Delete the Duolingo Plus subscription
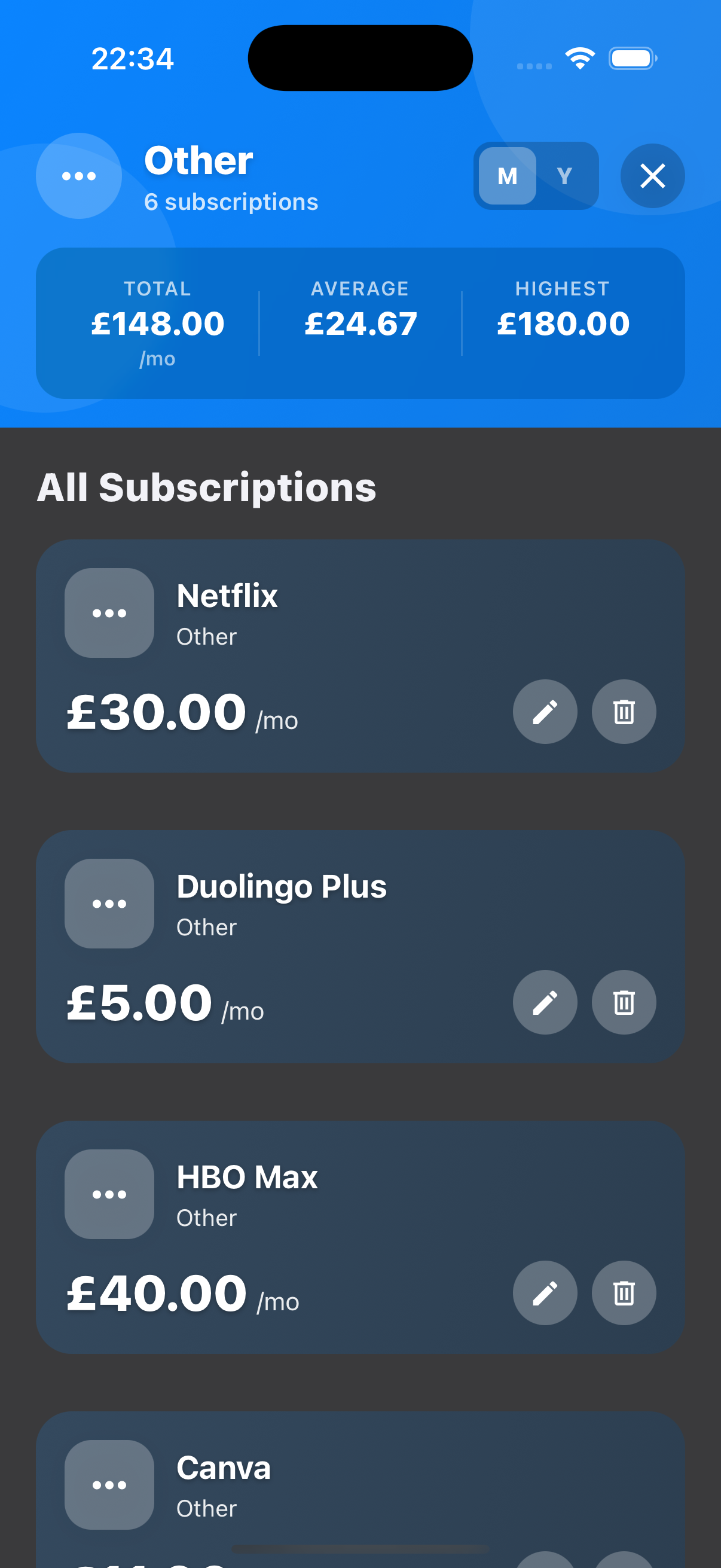This screenshot has height=1568, width=721. click(623, 1001)
